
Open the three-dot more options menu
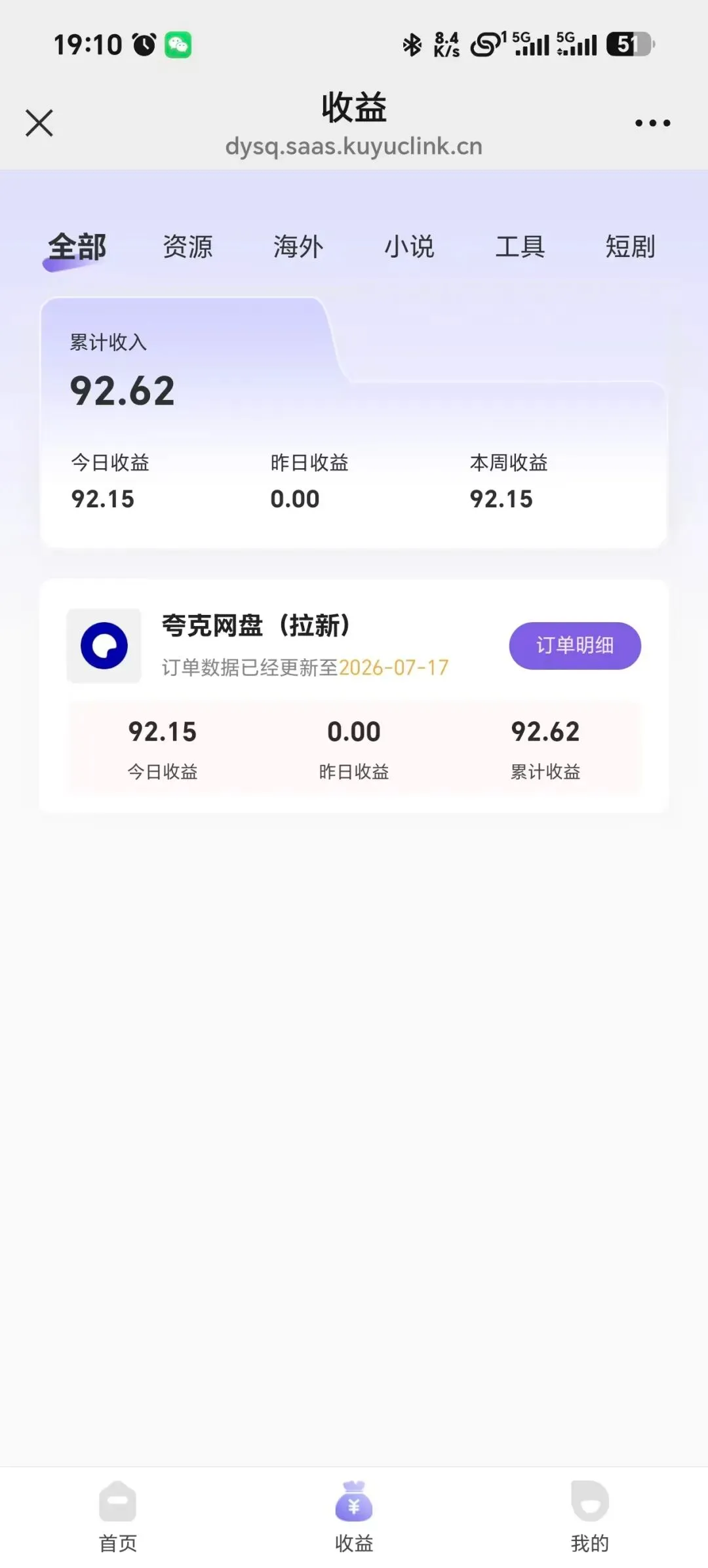tap(652, 123)
